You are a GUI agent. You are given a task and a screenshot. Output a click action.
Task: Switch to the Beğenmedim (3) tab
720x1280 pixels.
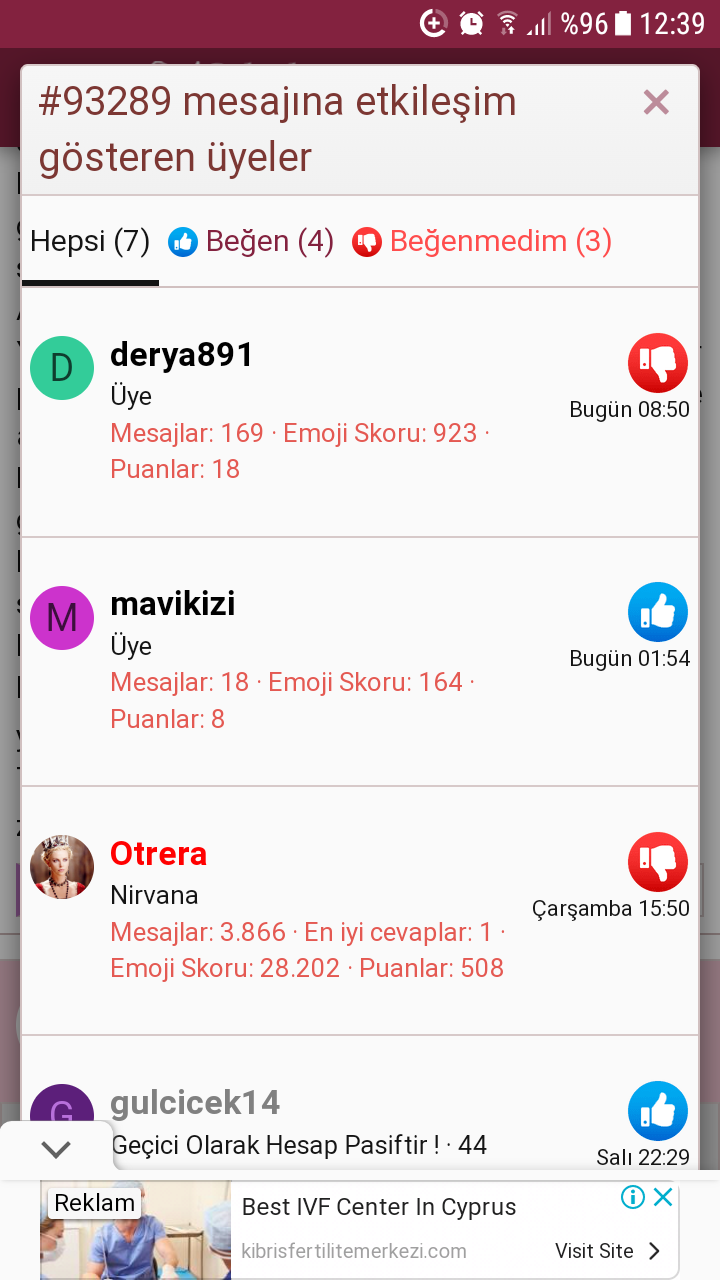(x=482, y=241)
